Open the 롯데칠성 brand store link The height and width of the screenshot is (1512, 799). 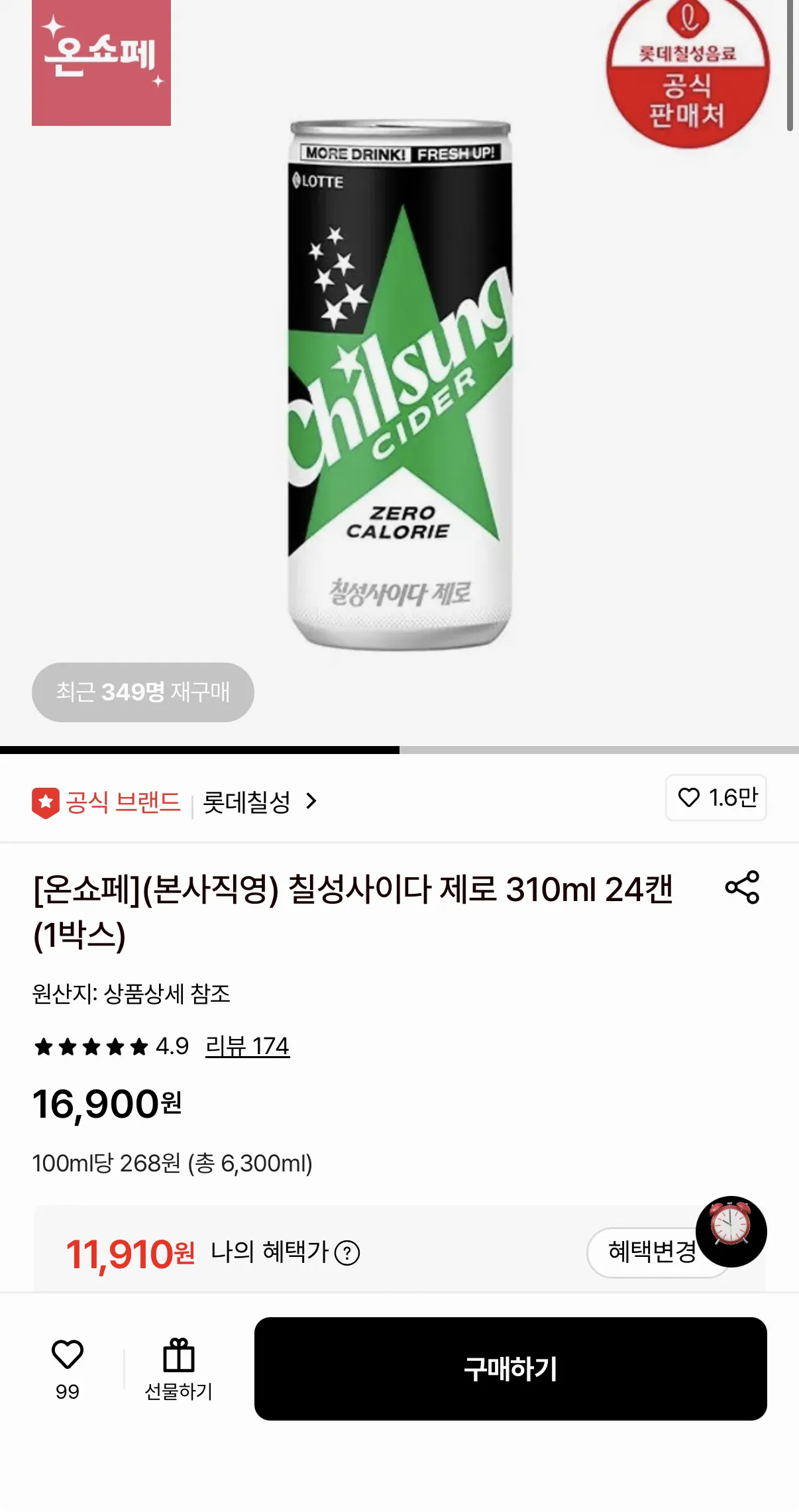(259, 802)
